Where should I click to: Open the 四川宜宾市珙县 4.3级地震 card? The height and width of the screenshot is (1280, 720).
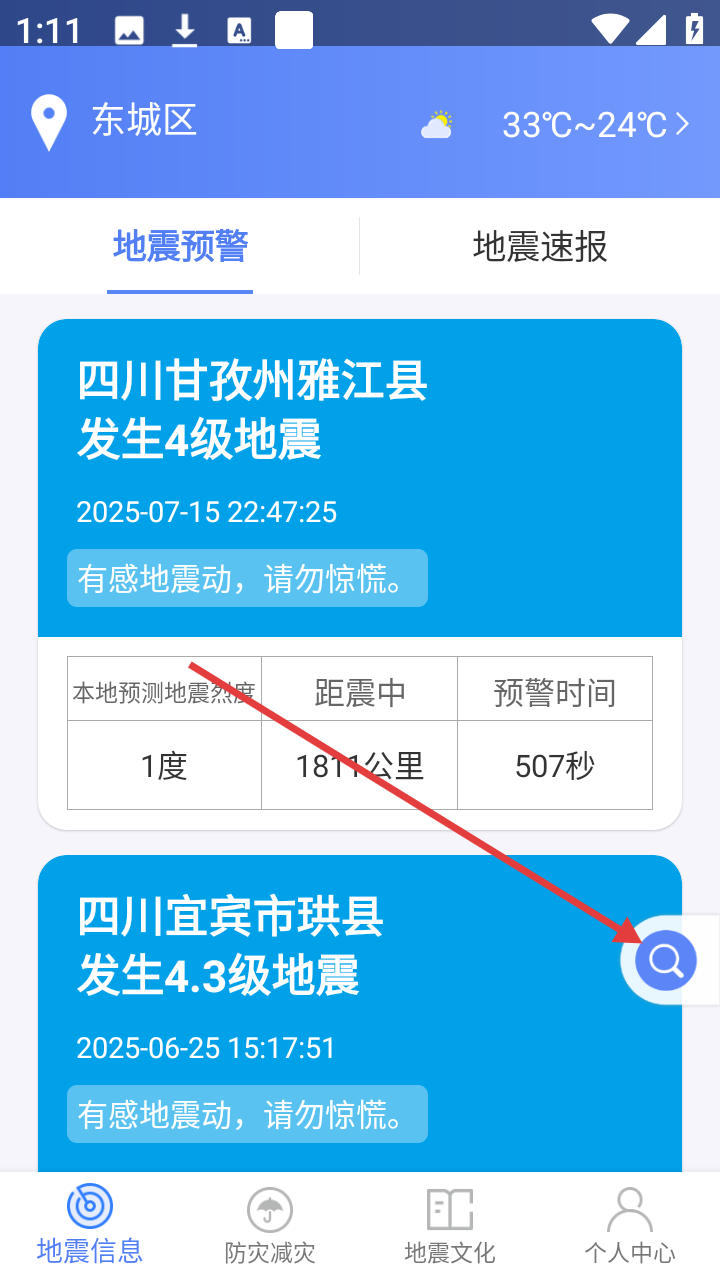point(360,1013)
